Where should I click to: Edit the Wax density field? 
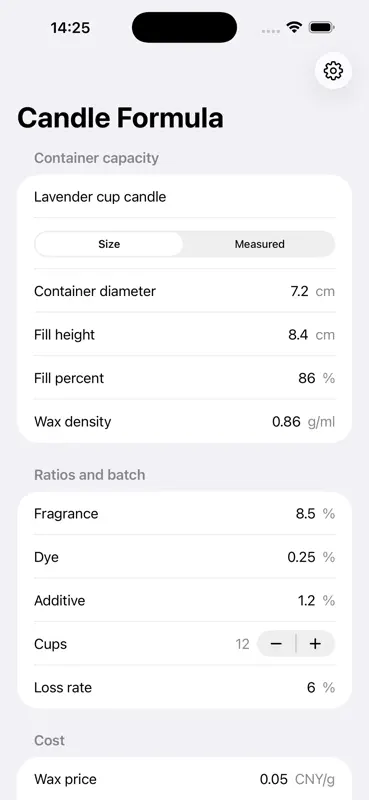(286, 421)
